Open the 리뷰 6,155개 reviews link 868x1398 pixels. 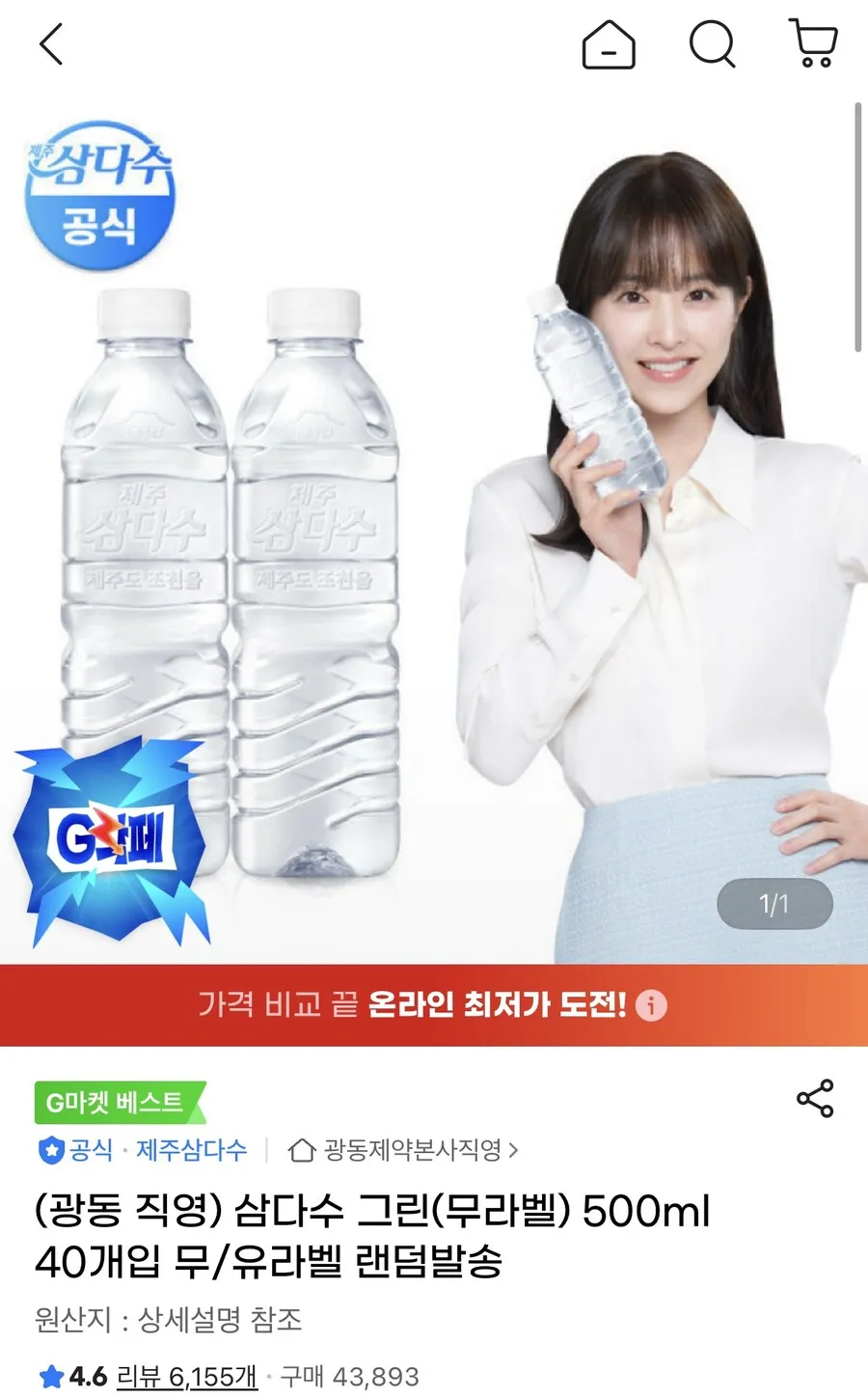tap(187, 1376)
